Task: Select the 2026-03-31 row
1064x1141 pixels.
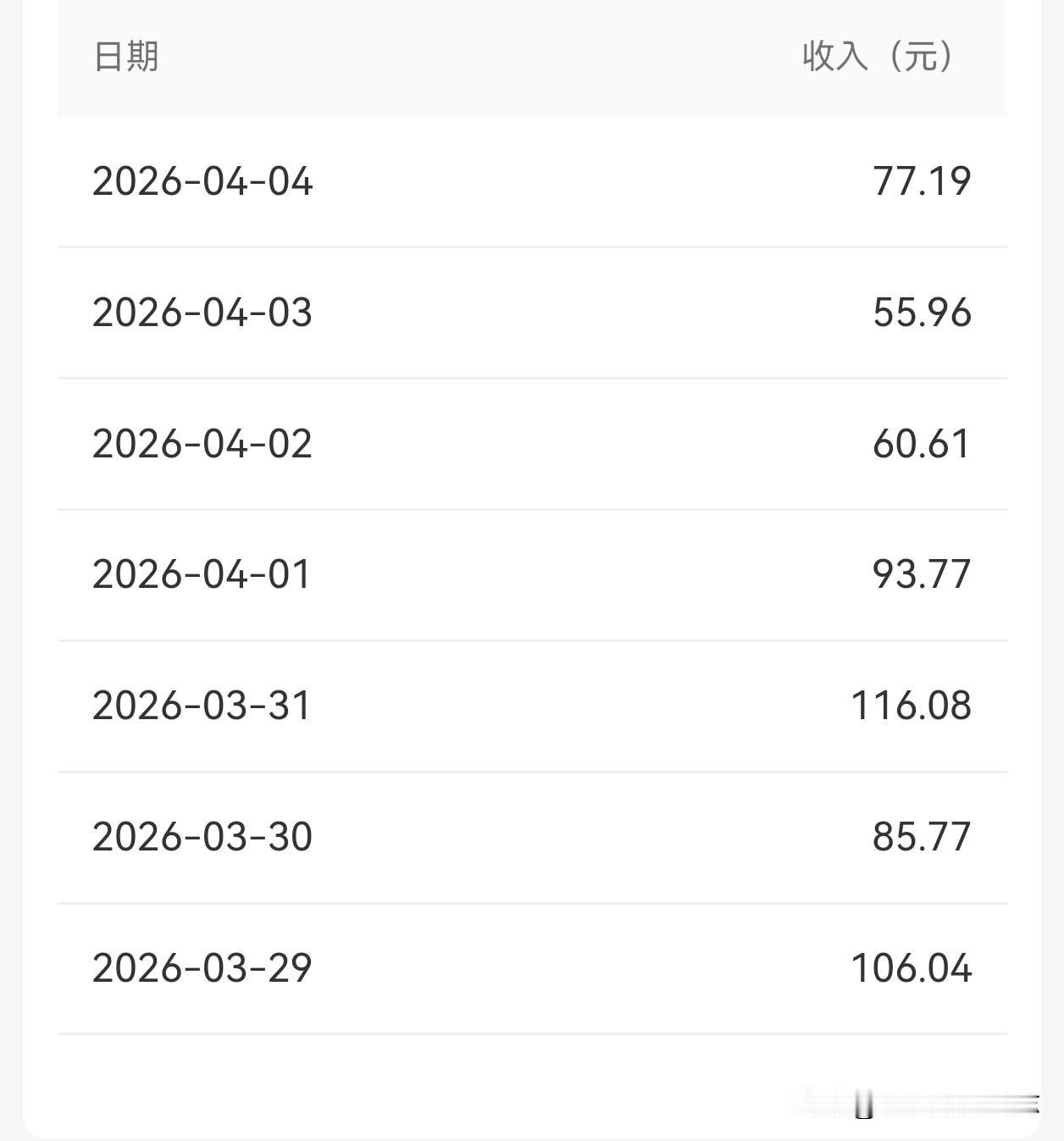Action: coord(532,705)
